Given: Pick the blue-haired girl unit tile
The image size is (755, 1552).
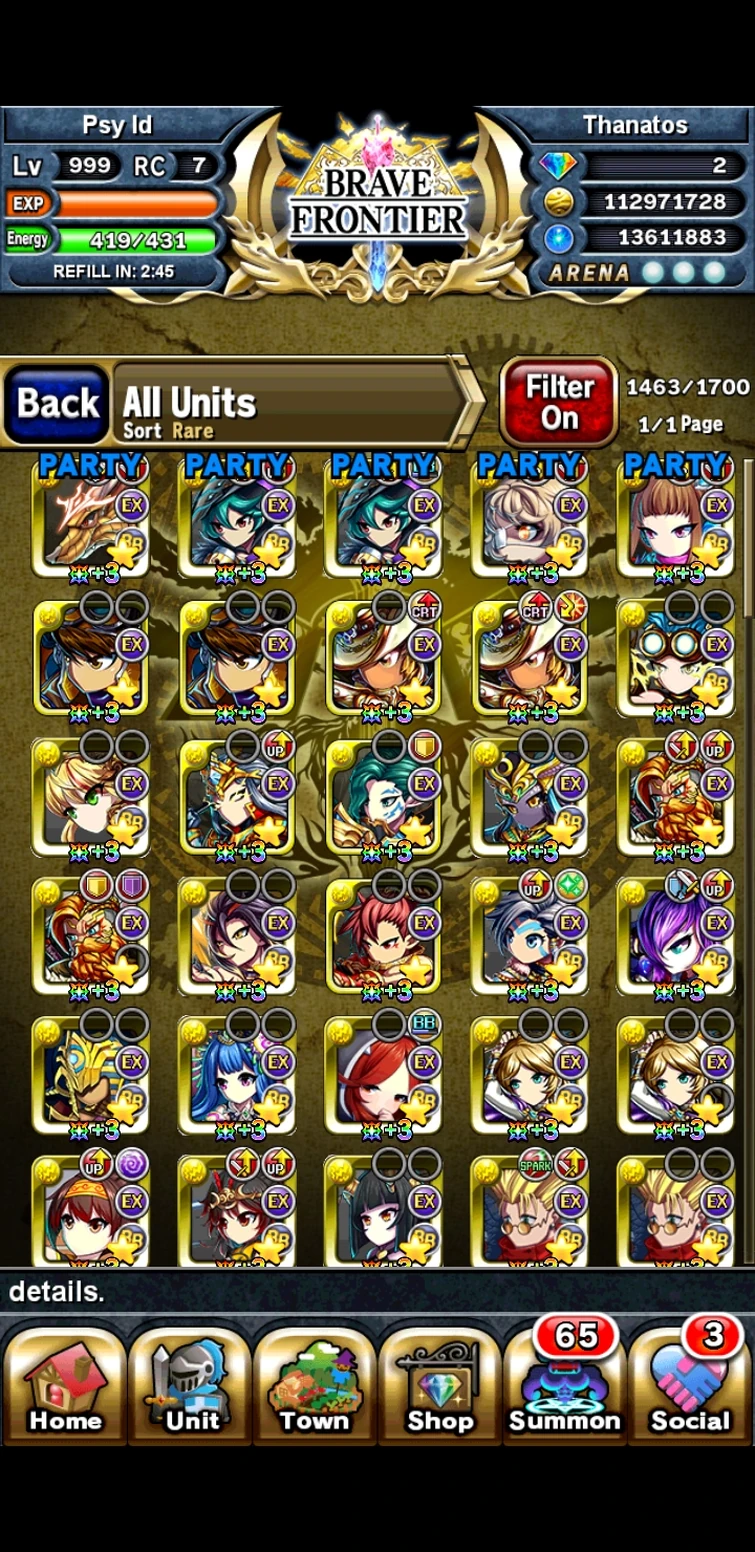Looking at the screenshot, I should [236, 1077].
